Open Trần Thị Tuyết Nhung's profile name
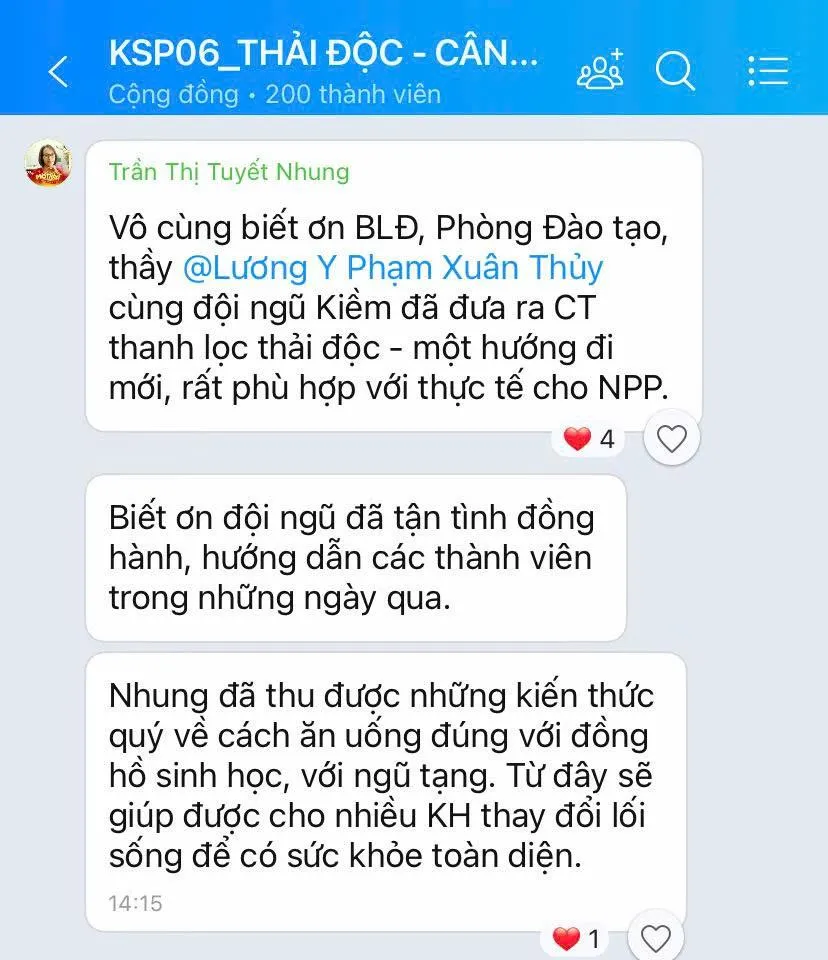The image size is (828, 960). coord(229,172)
